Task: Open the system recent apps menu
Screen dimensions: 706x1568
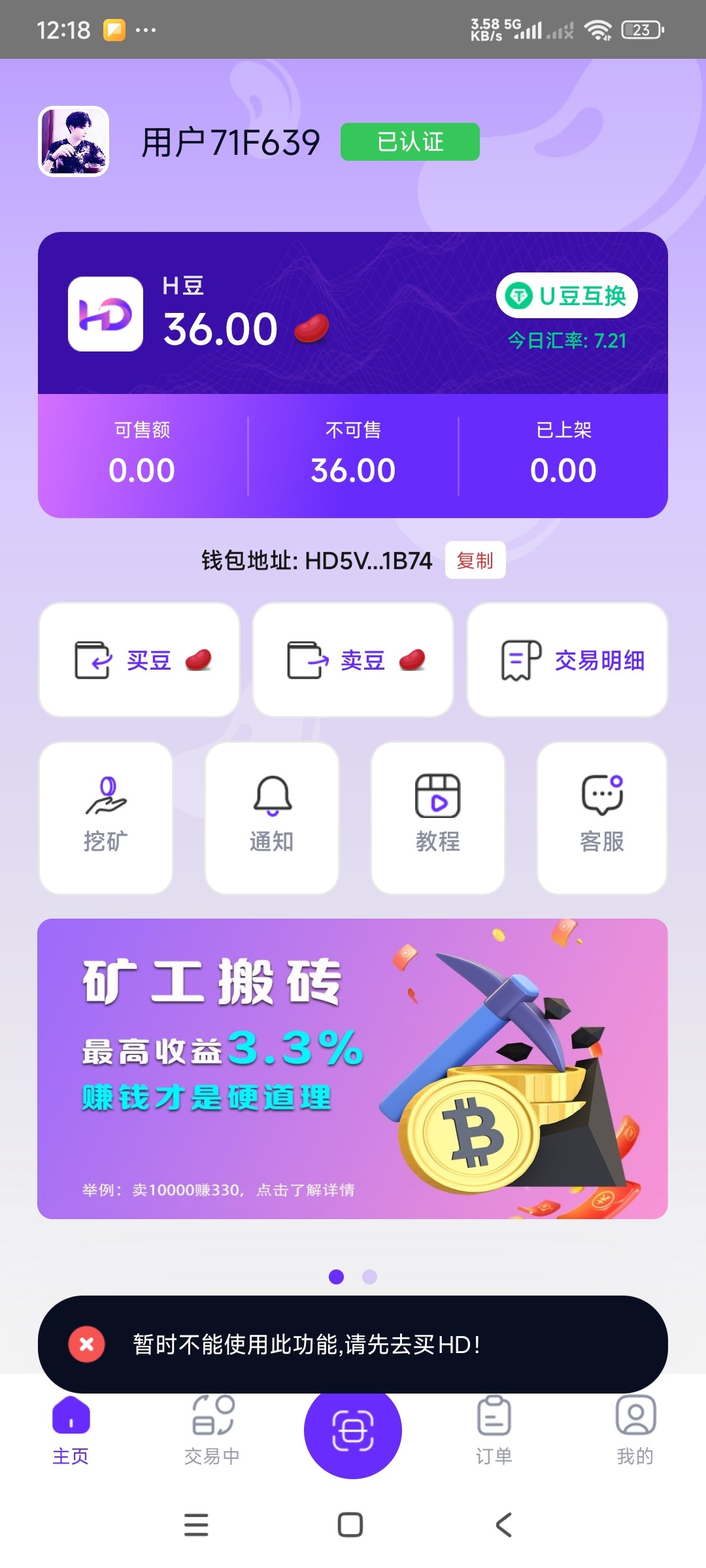Action: [196, 1525]
